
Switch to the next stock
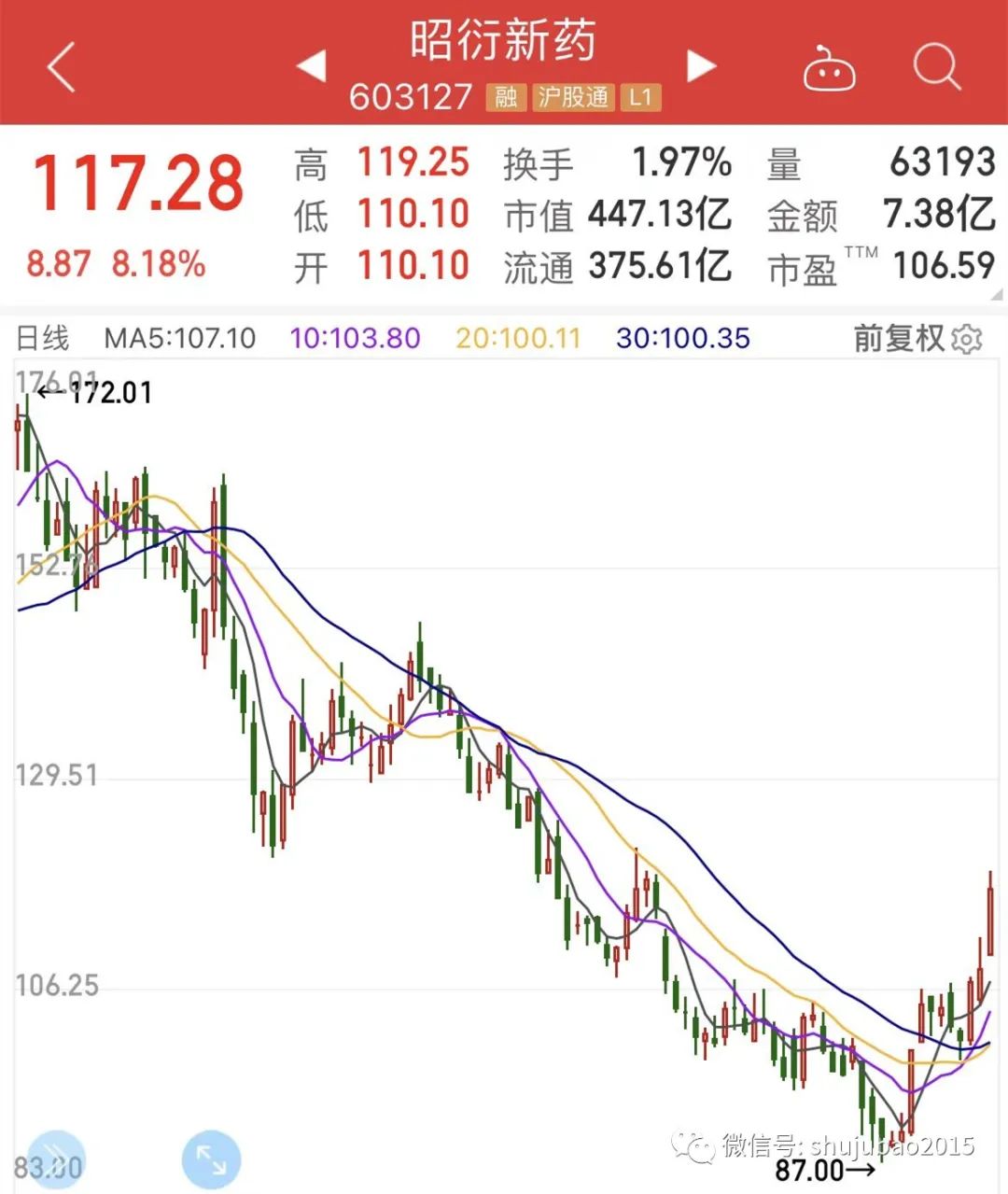(700, 66)
